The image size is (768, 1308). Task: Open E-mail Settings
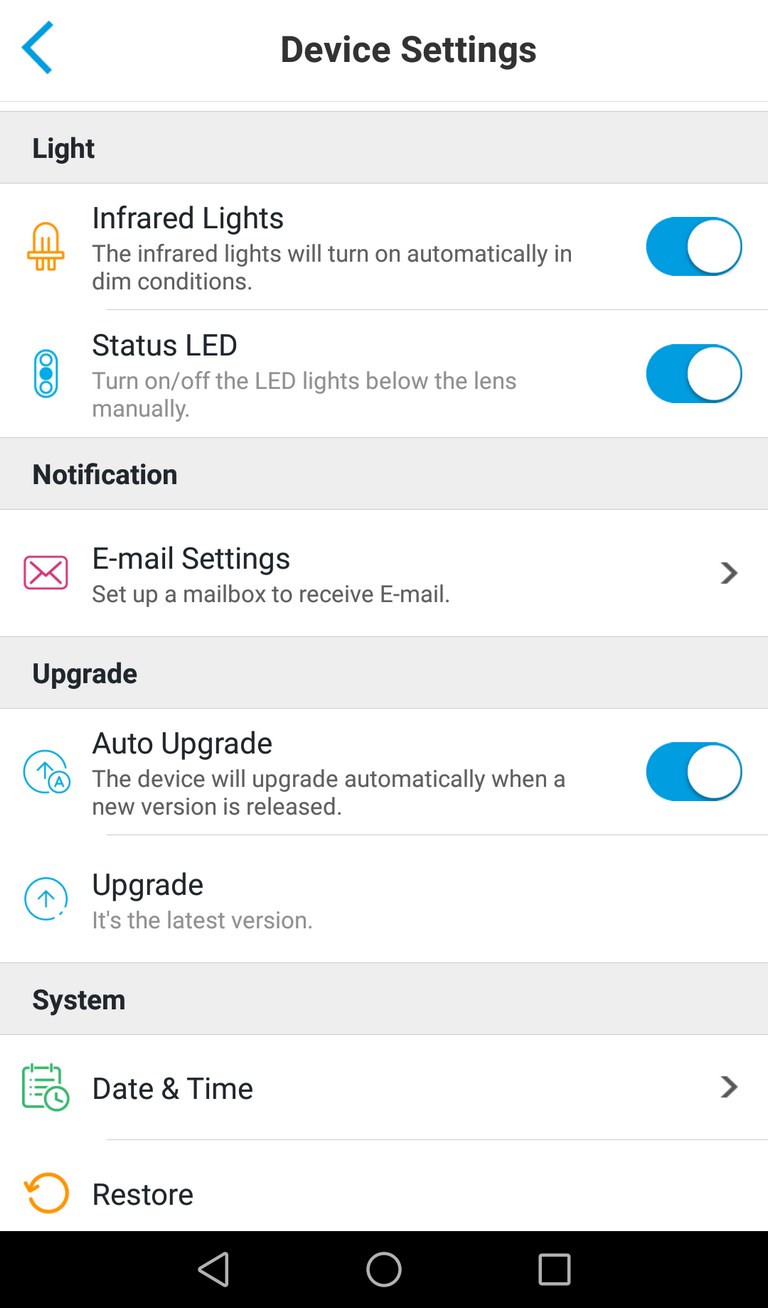pyautogui.click(x=384, y=573)
